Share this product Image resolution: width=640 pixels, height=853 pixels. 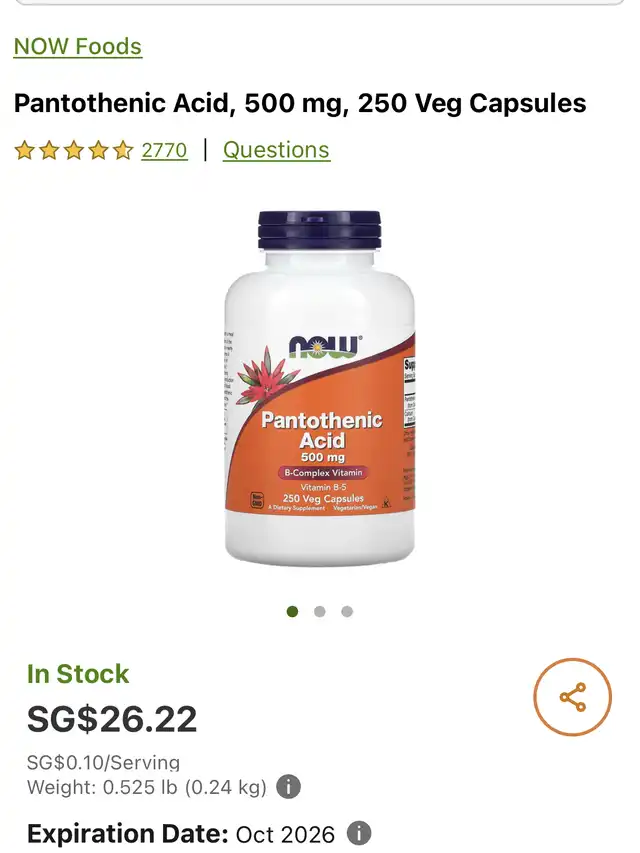point(572,697)
